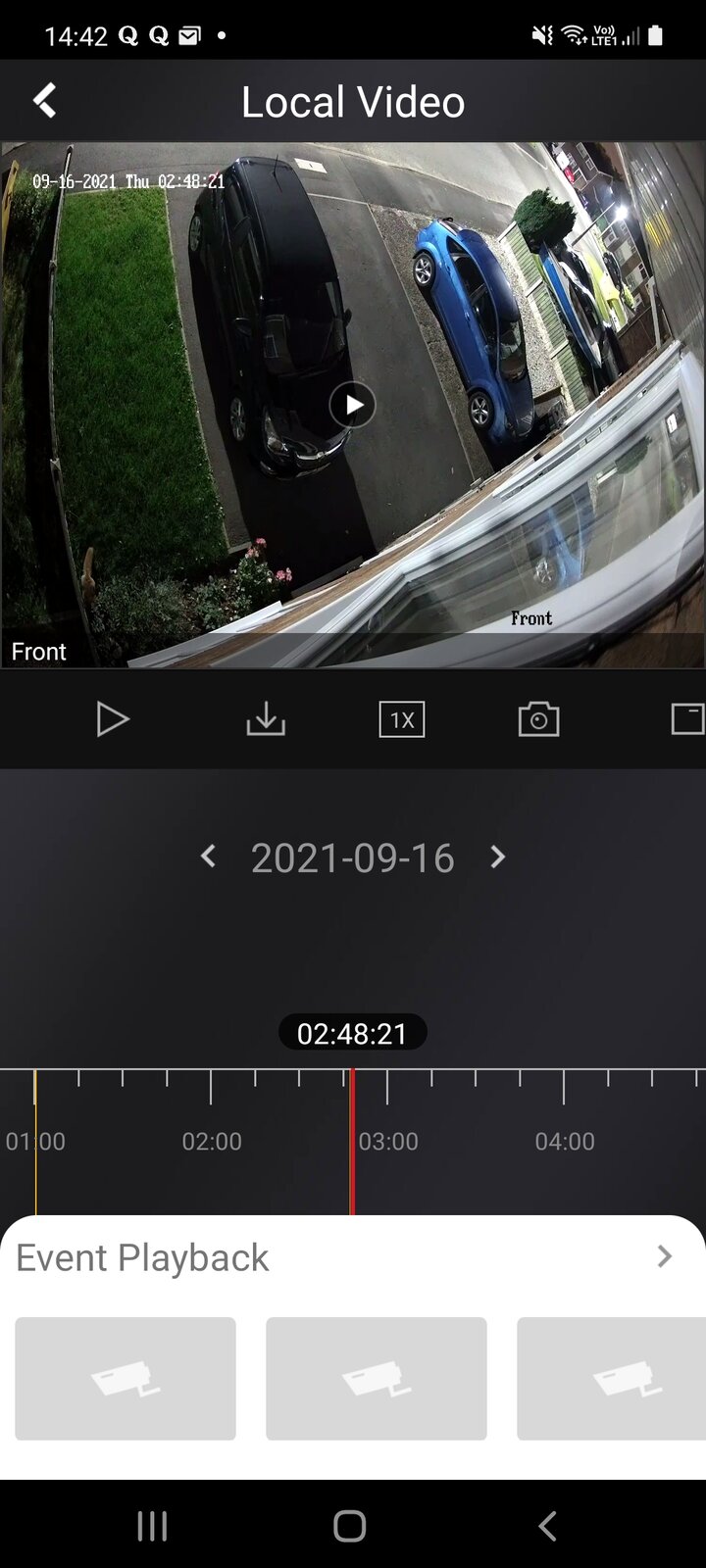This screenshot has height=1568, width=706.
Task: Open the 2021-09-16 date picker
Action: tap(352, 858)
